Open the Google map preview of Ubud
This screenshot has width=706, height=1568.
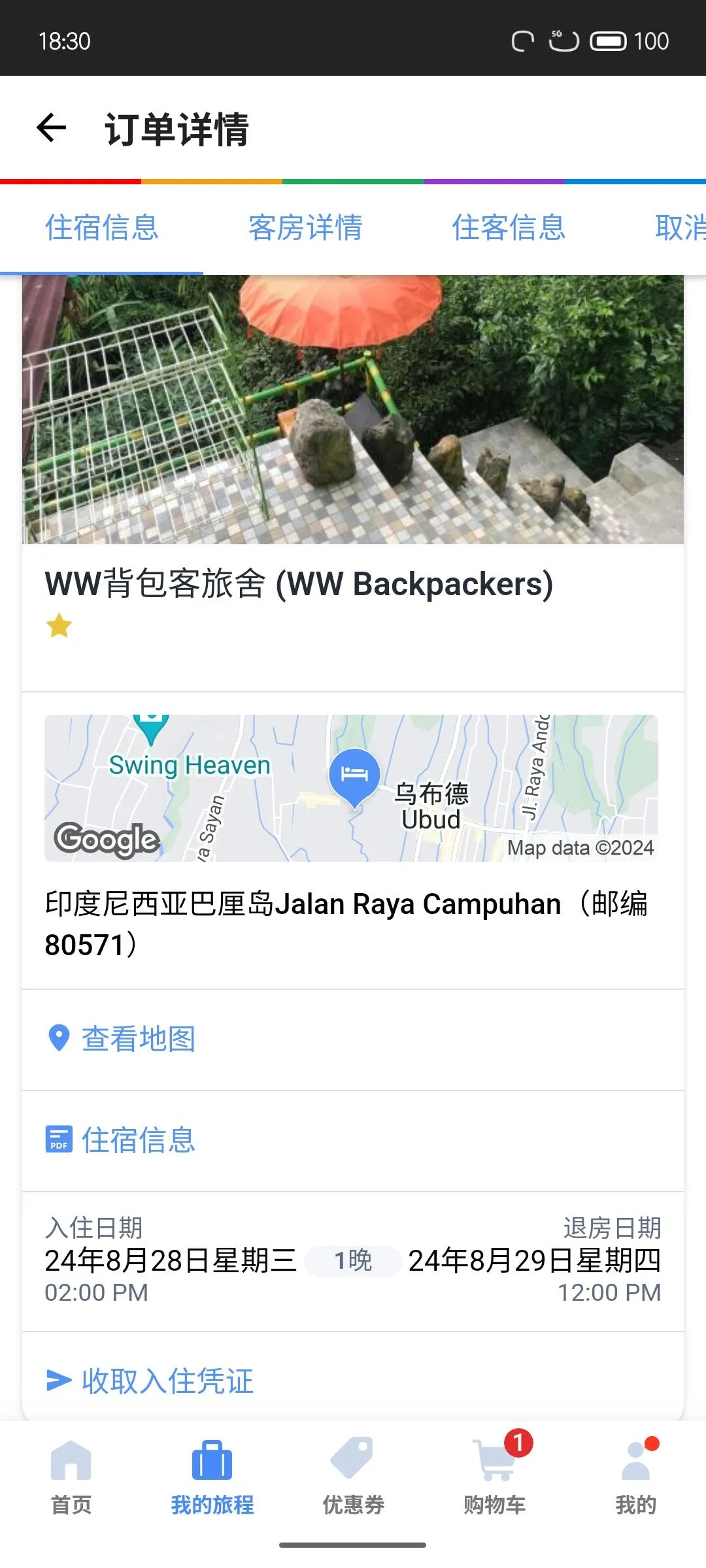pos(351,788)
